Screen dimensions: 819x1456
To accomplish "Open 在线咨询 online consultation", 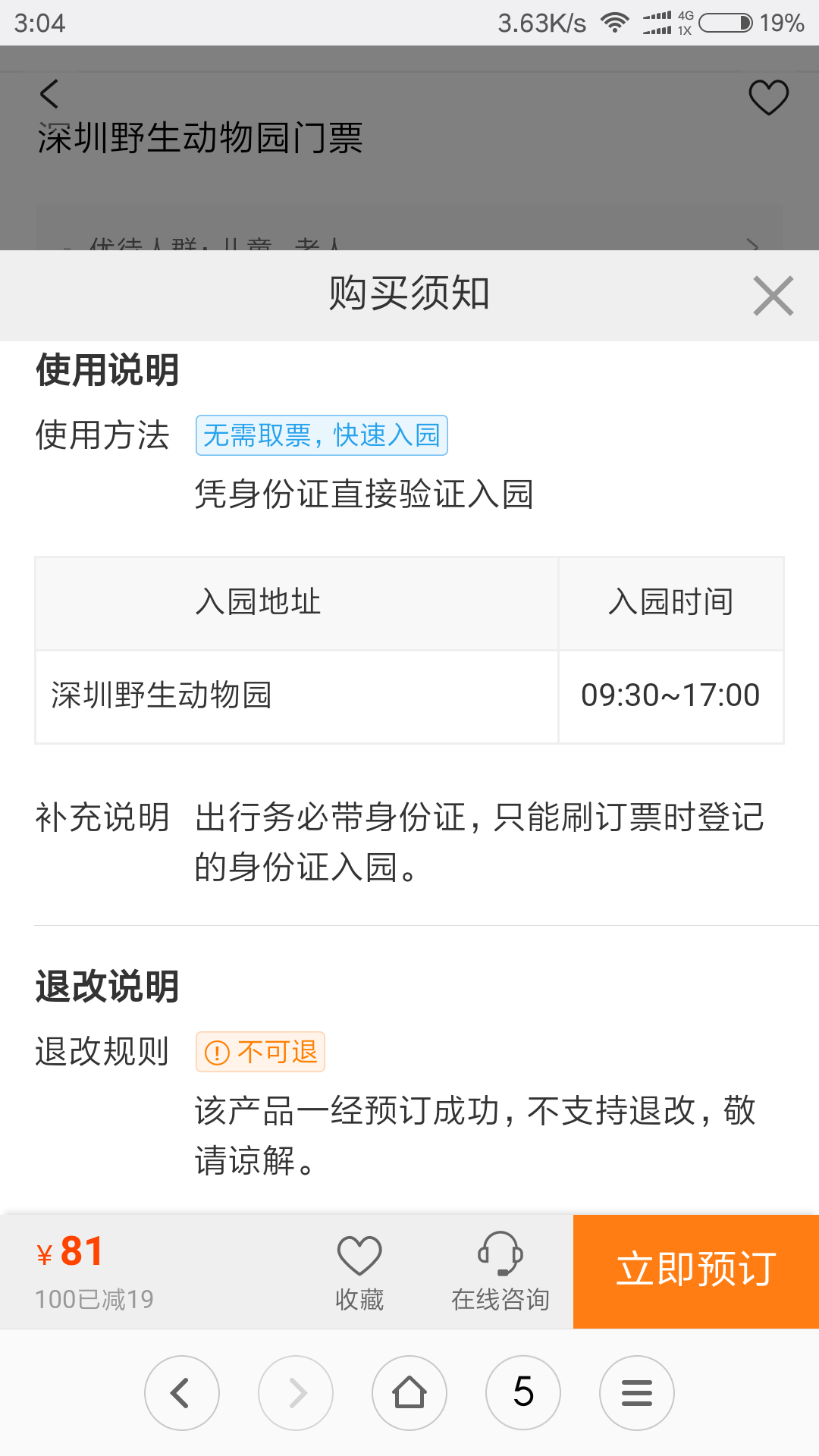I will point(500,1272).
